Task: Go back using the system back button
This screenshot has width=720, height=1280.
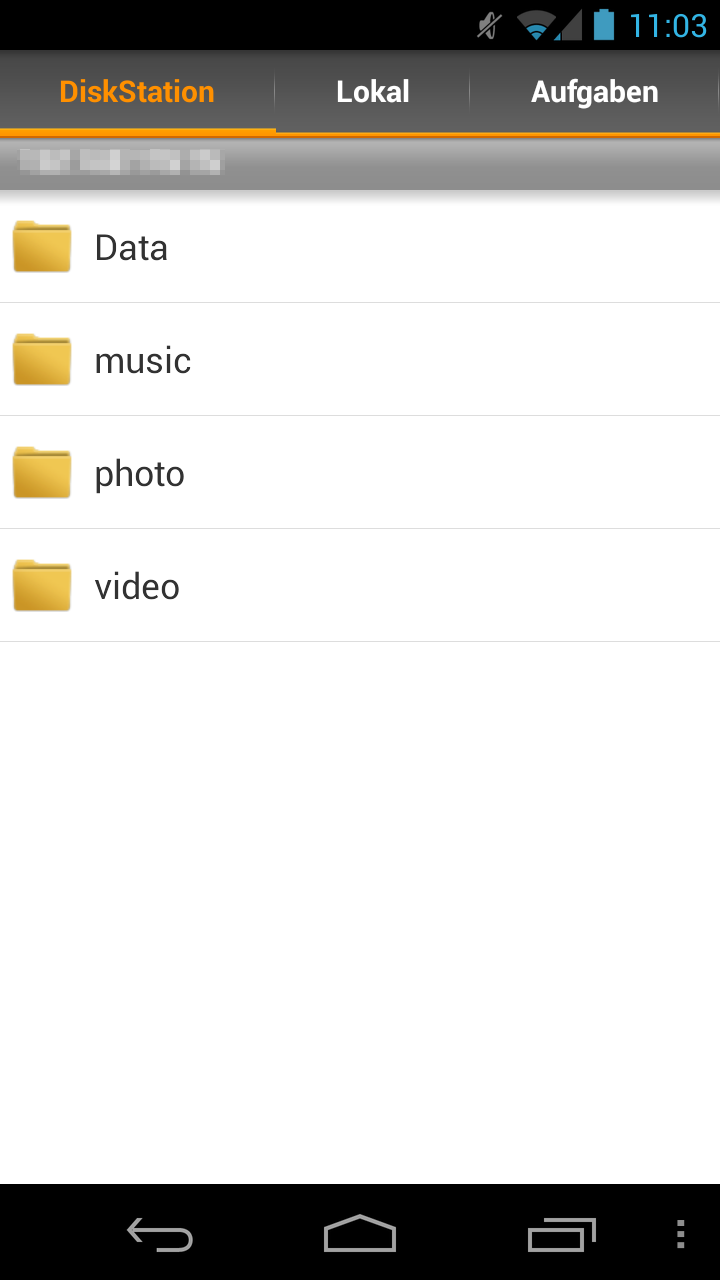Action: [x=160, y=1234]
